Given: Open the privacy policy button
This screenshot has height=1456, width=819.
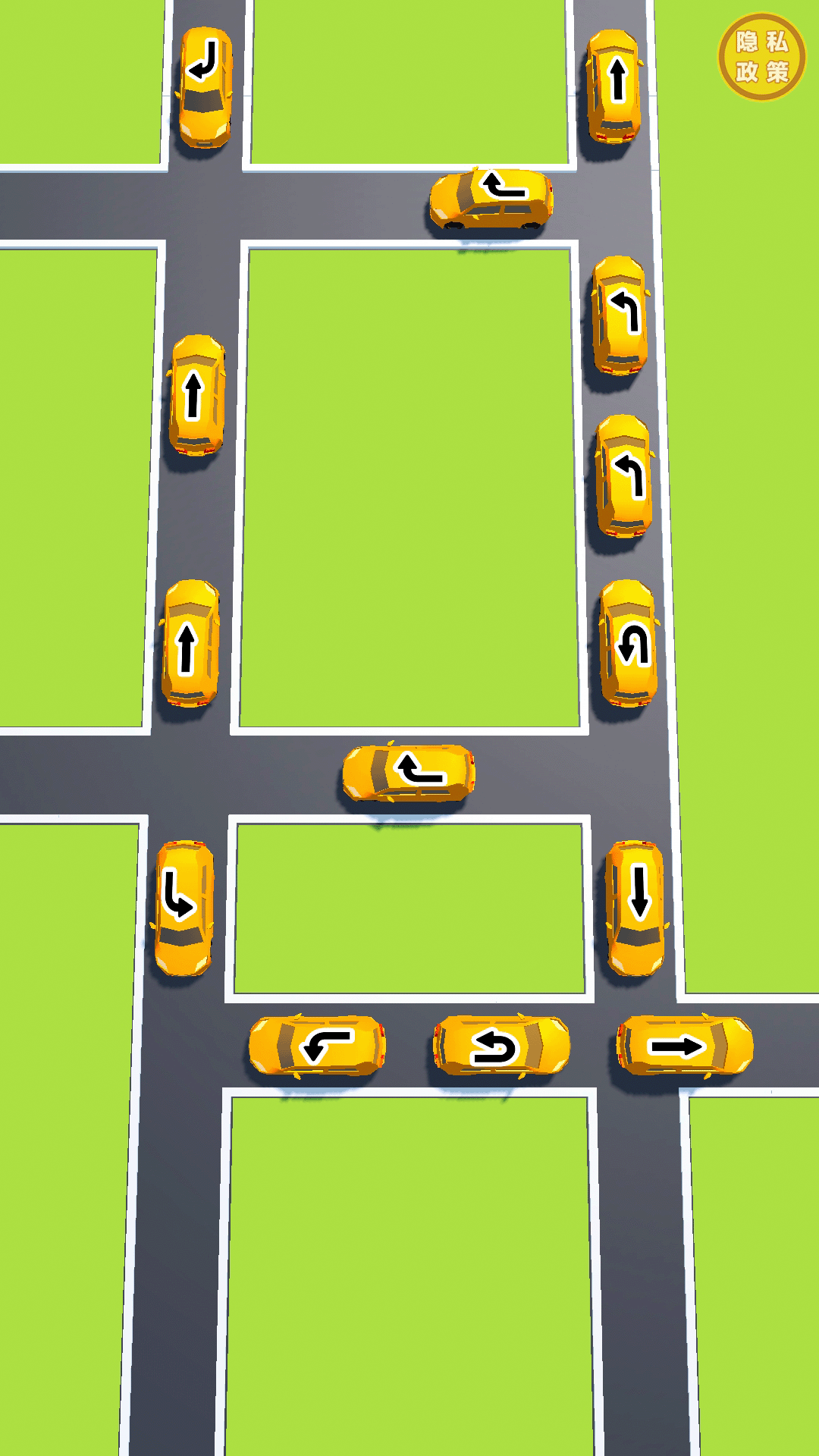Looking at the screenshot, I should click(761, 57).
